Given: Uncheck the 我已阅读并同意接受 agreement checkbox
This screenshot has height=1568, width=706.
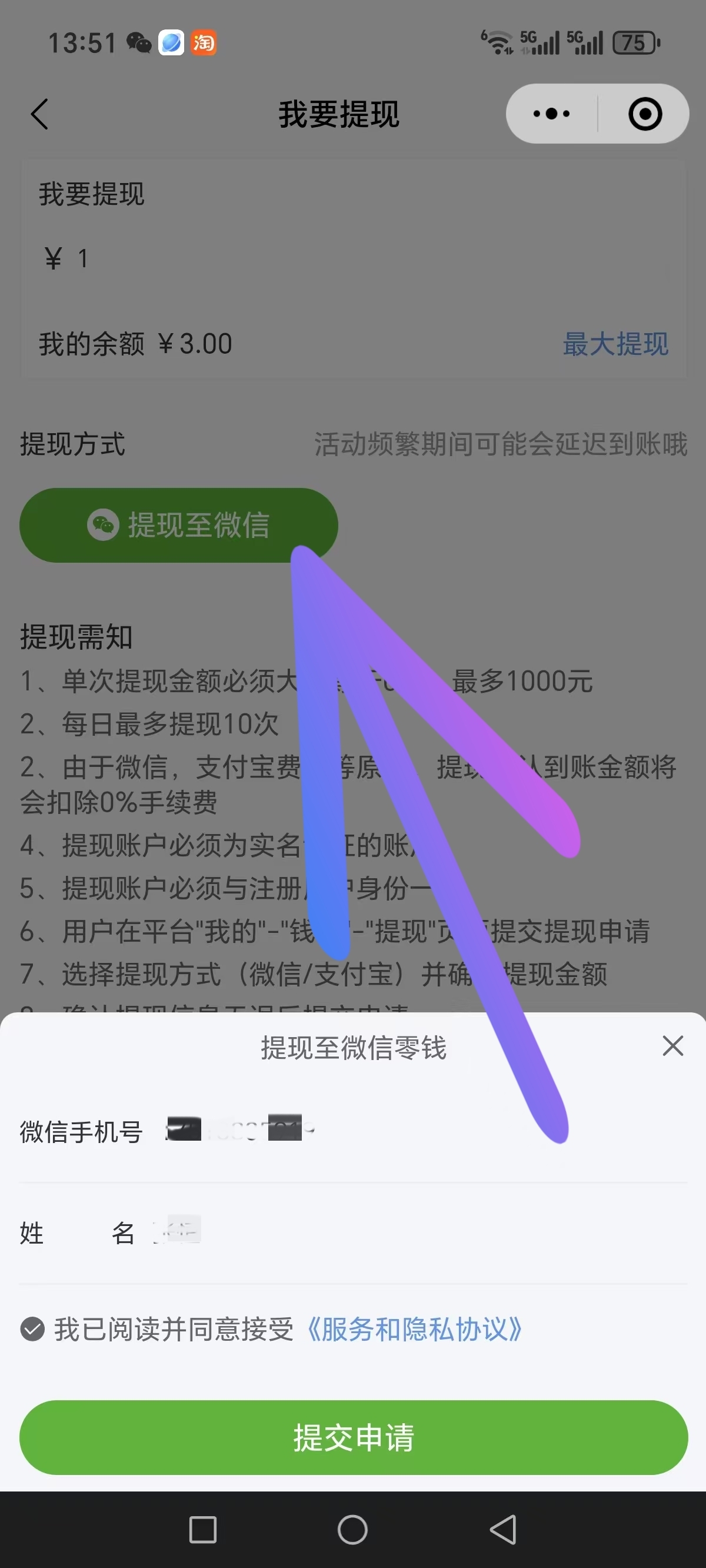Looking at the screenshot, I should point(32,1329).
